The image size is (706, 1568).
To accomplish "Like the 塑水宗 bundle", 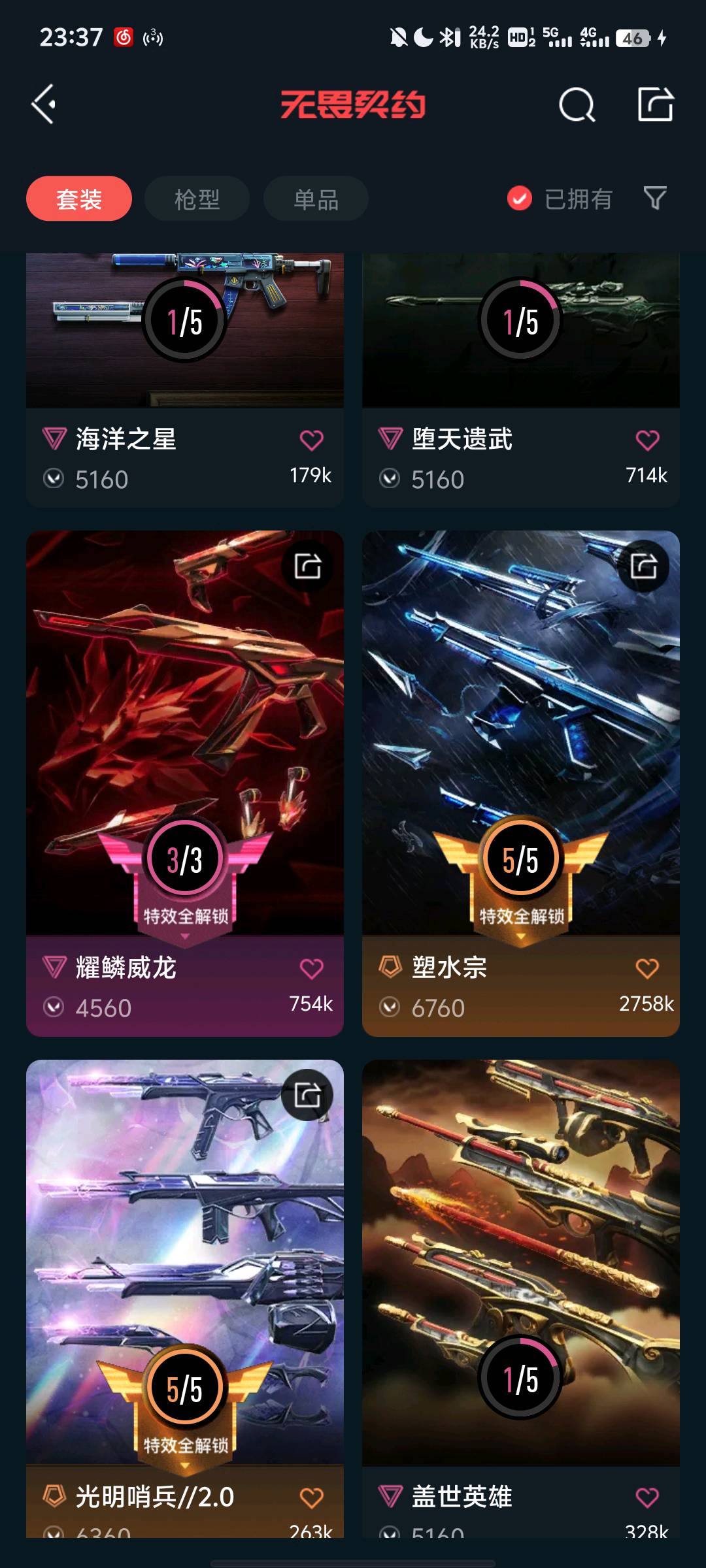I will click(x=647, y=969).
